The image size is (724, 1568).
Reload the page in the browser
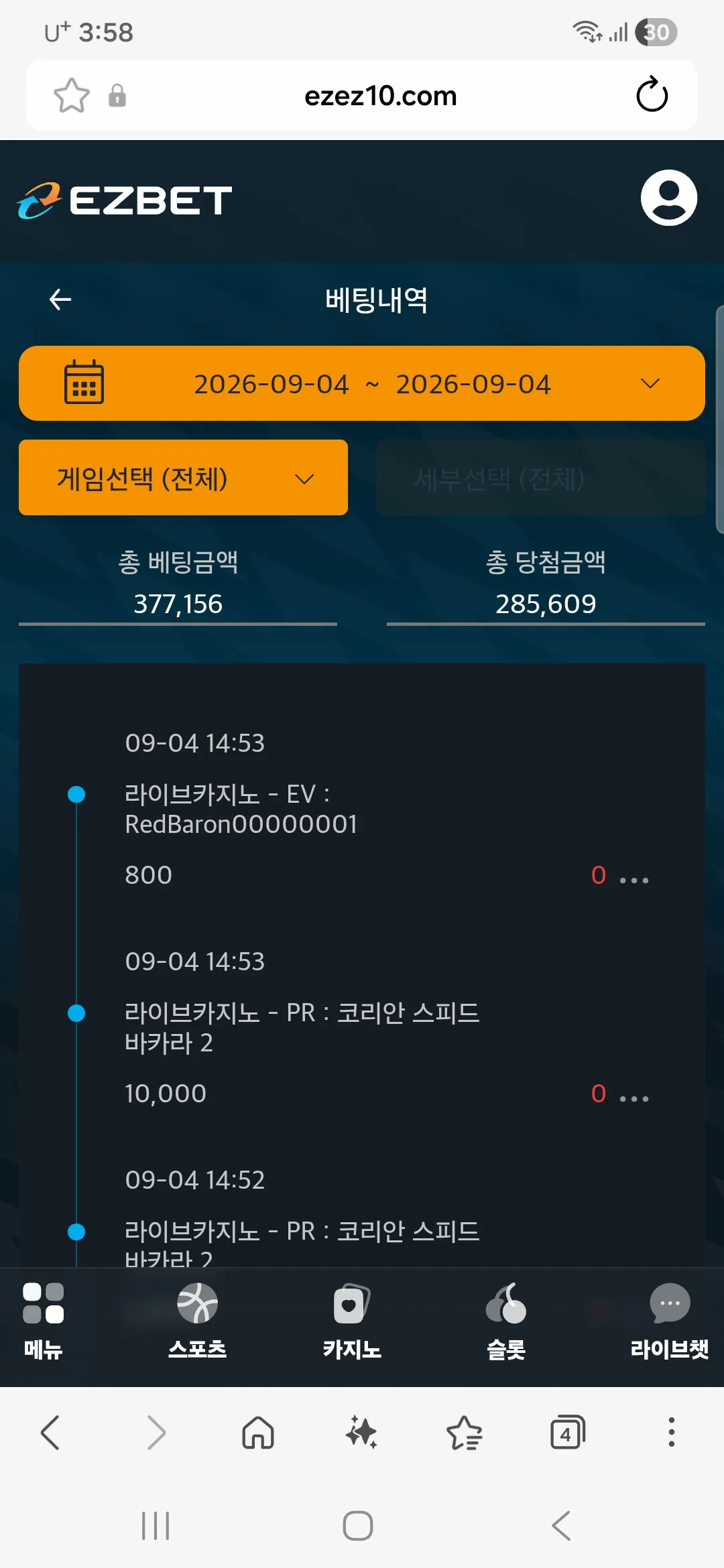tap(652, 95)
